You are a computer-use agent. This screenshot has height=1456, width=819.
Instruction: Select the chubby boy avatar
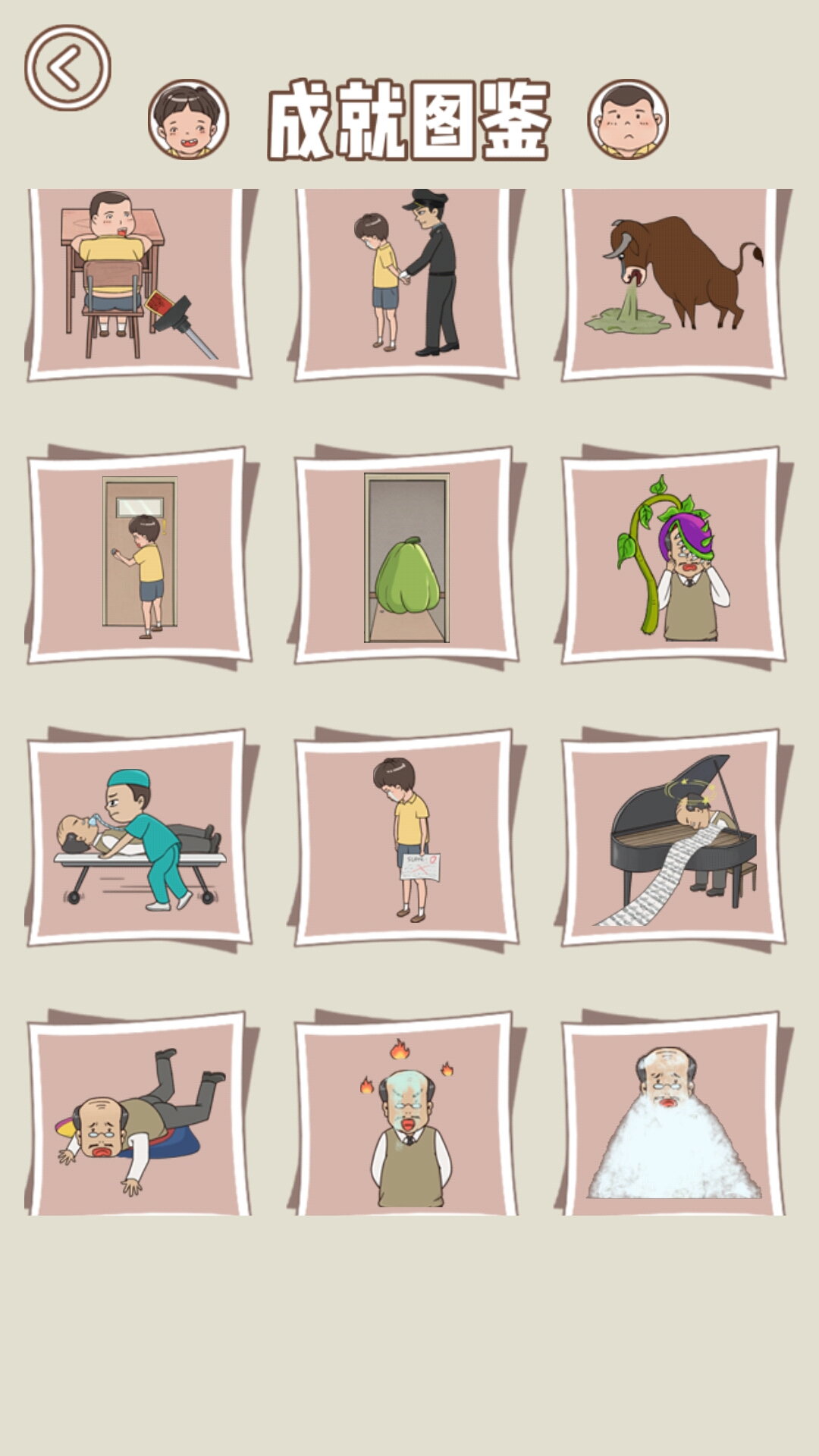pyautogui.click(x=628, y=119)
